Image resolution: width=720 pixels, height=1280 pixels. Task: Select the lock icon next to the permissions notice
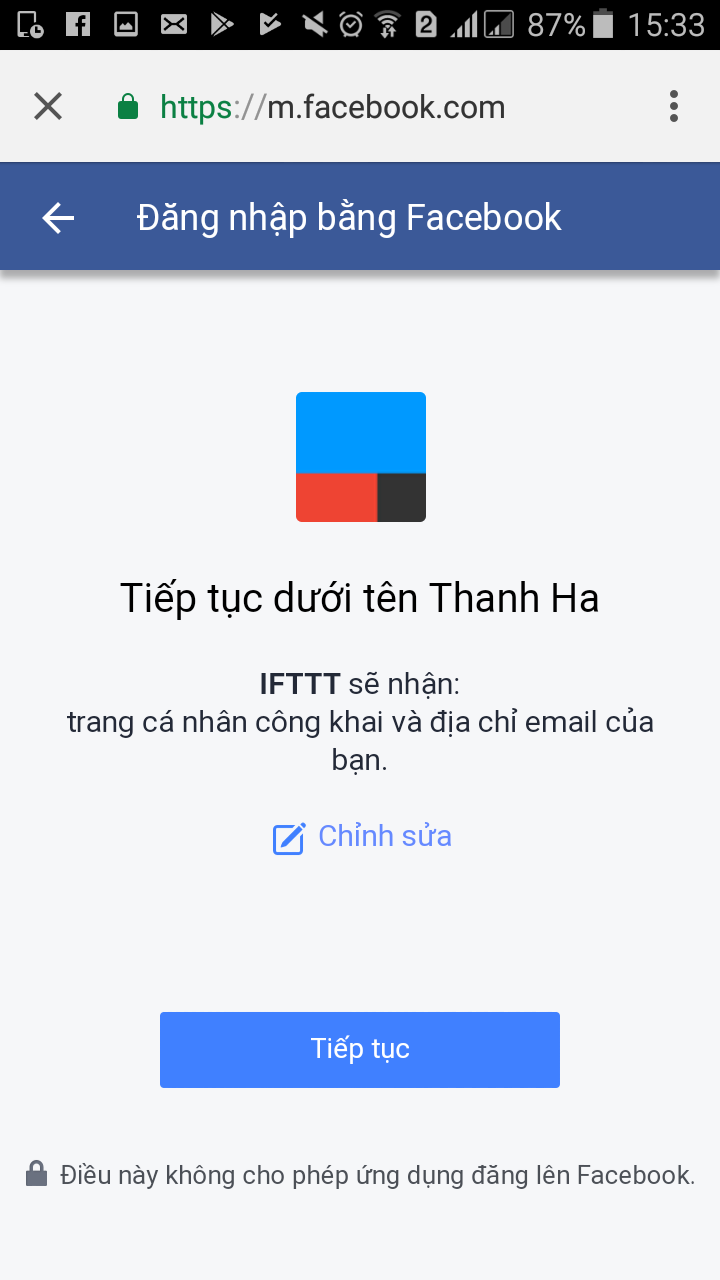click(x=37, y=1172)
